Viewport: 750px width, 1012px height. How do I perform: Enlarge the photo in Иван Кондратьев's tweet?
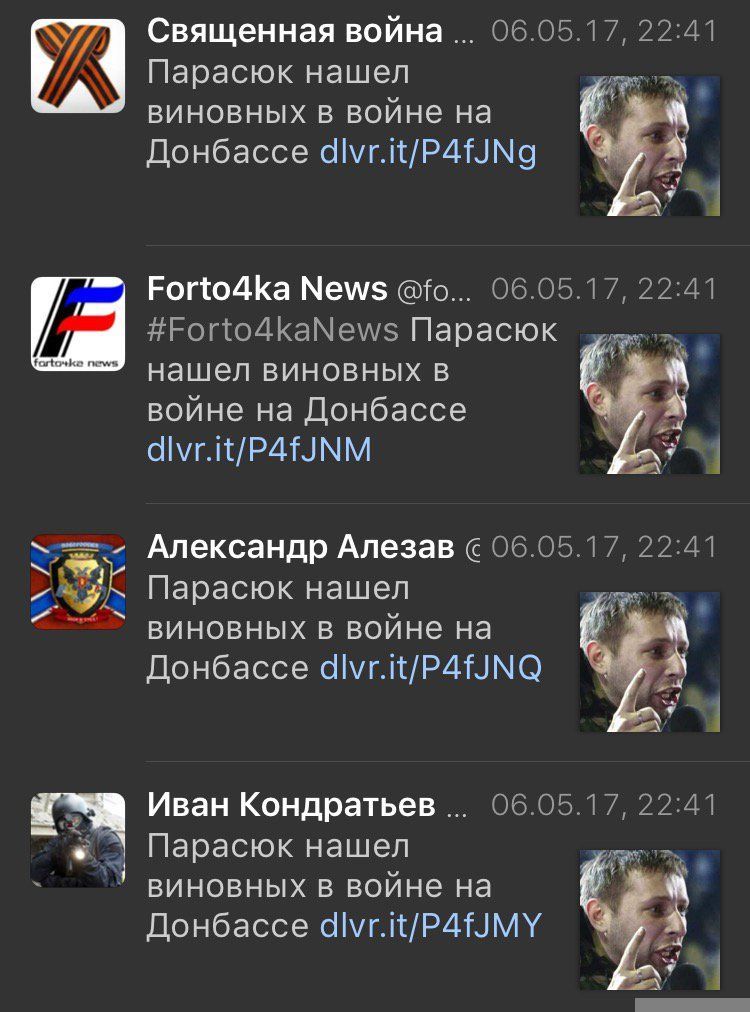tap(649, 919)
